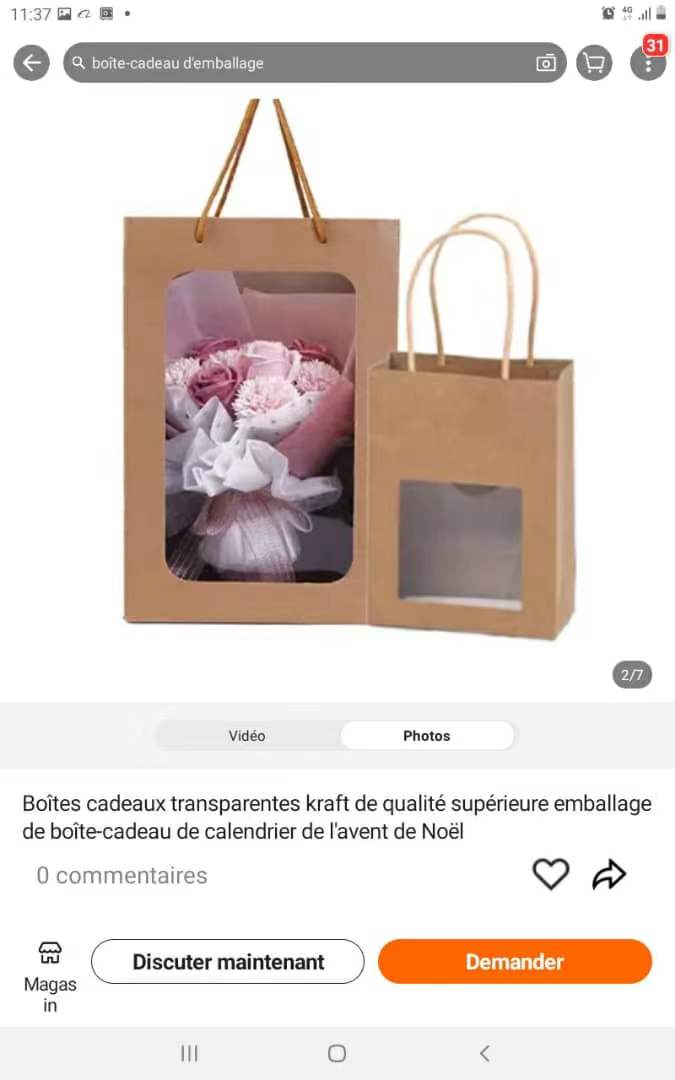Go to the system home screen
The image size is (675, 1080).
pos(337,1053)
